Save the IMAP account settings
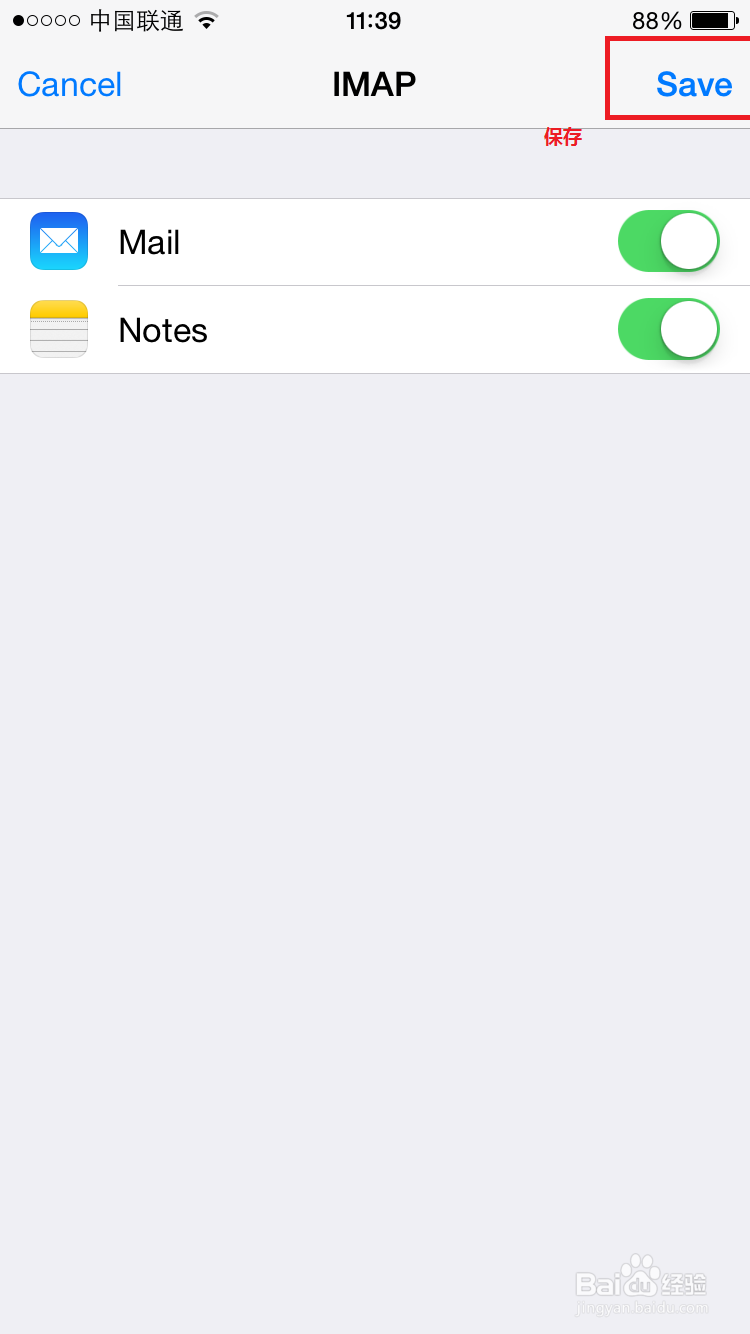This screenshot has width=750, height=1334. [x=693, y=84]
